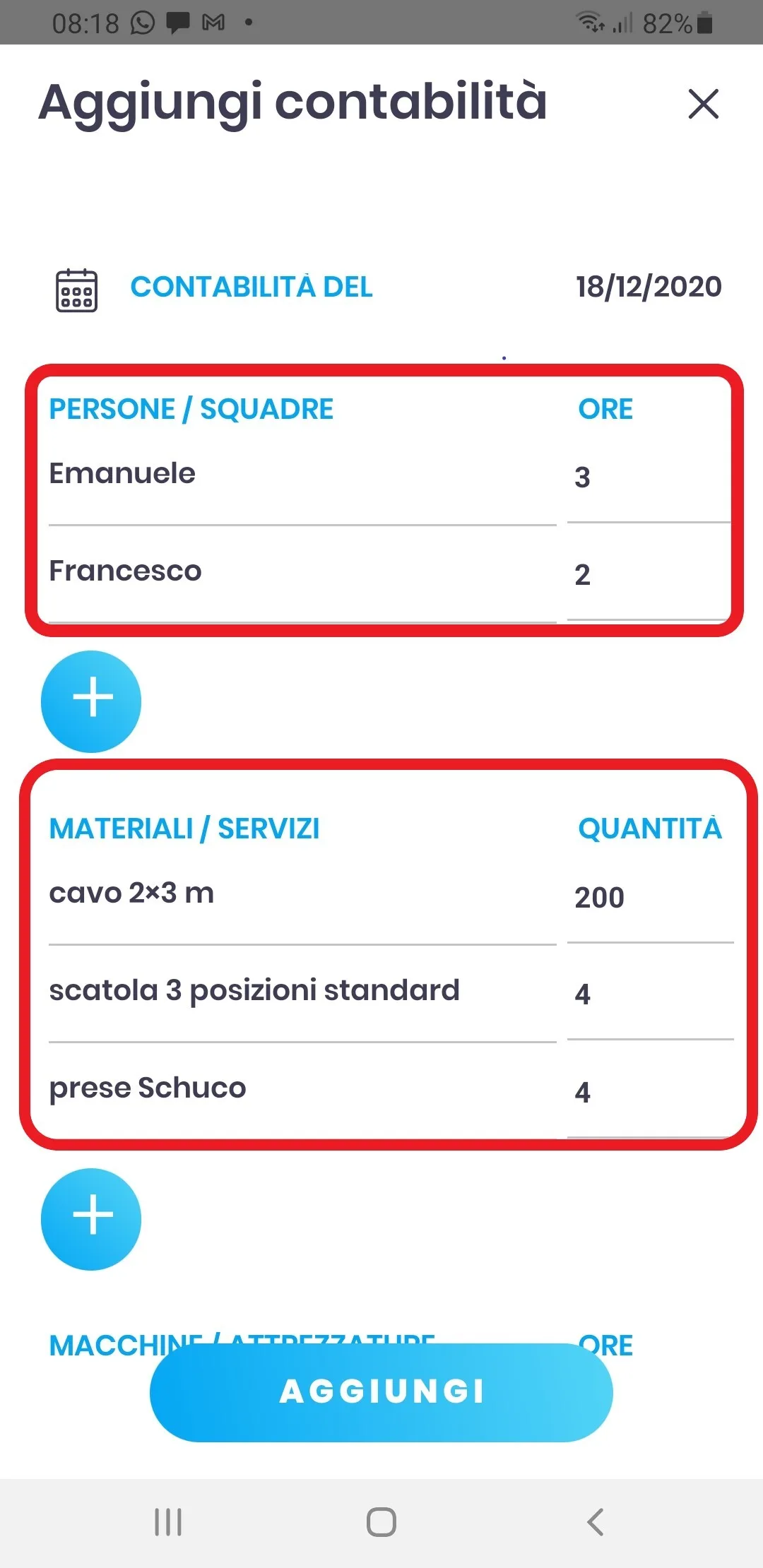
Task: Add a new materiali / servizi row
Action: pos(92,1218)
